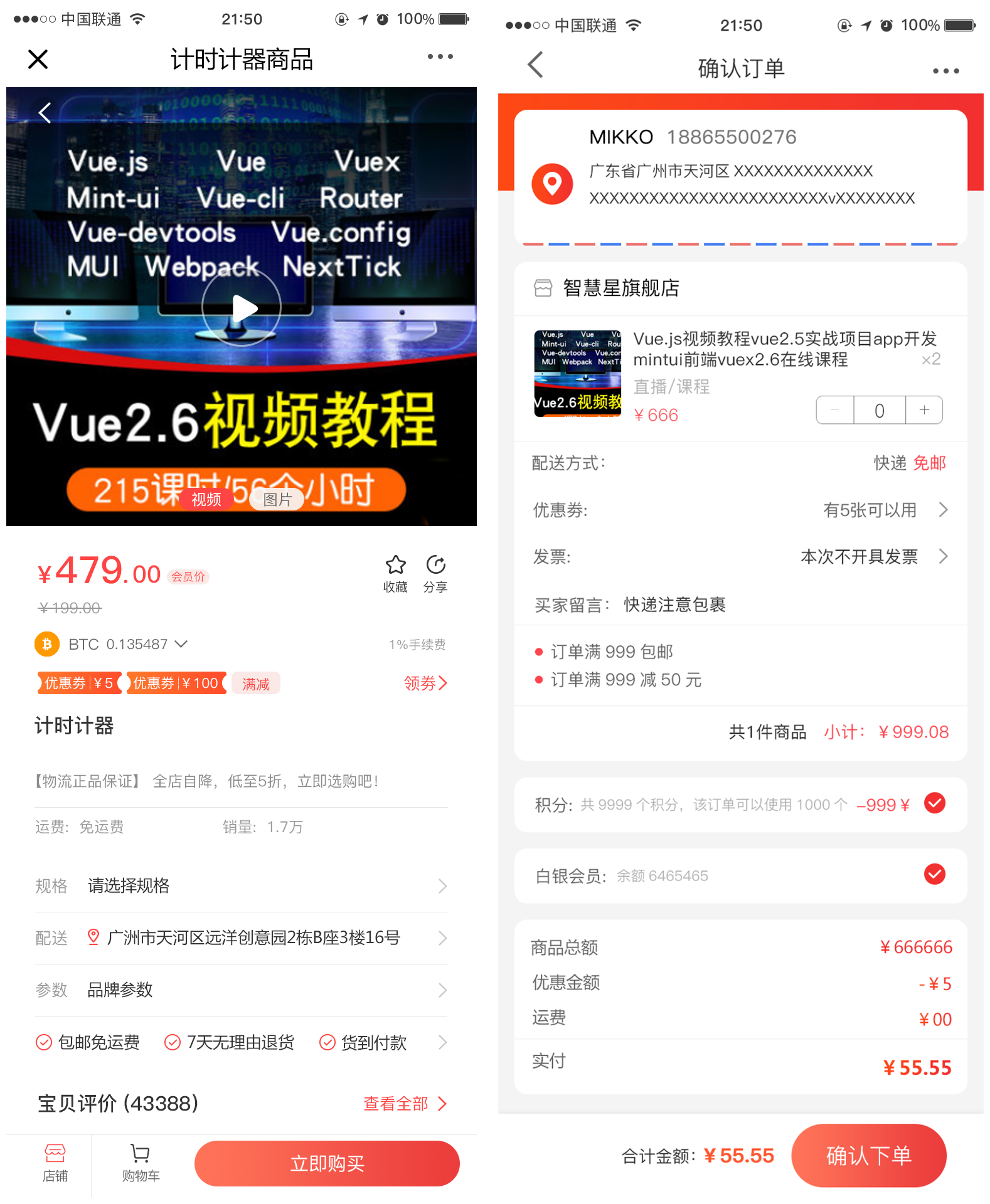Play the Vue2.6 course video

242,307
